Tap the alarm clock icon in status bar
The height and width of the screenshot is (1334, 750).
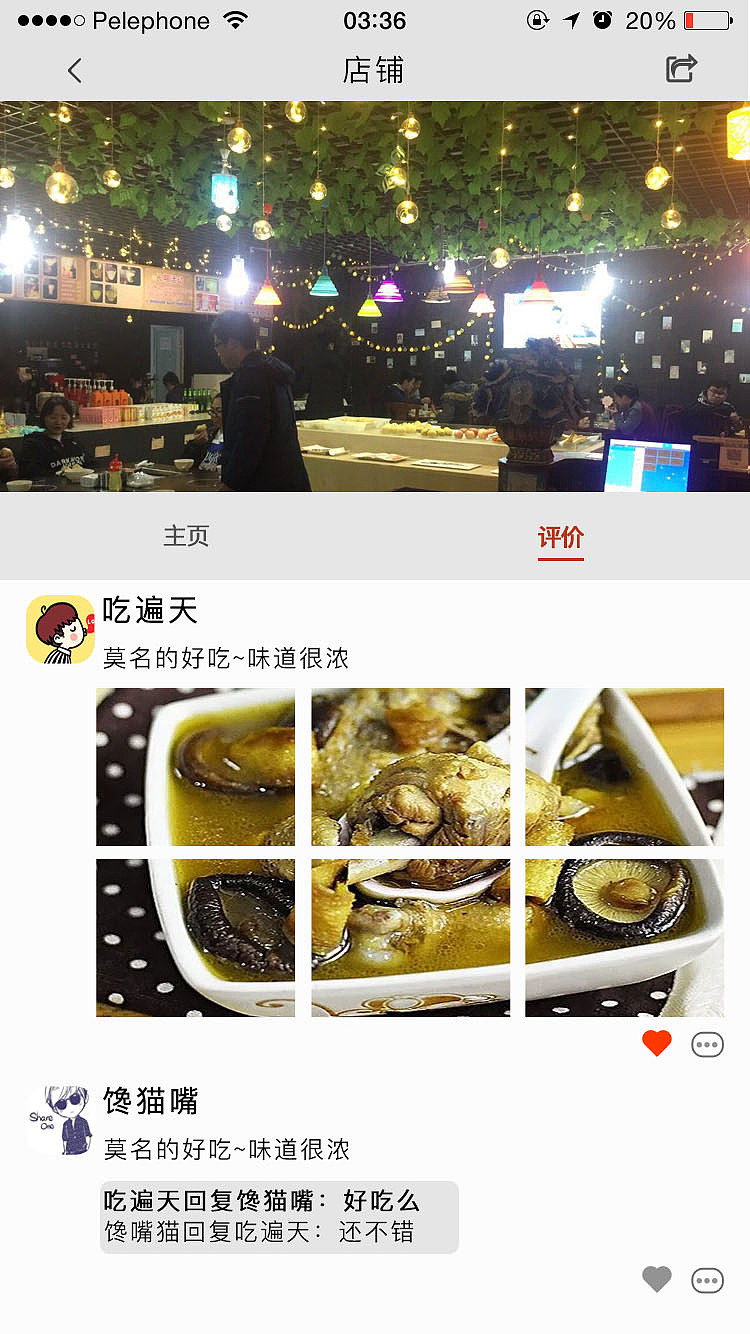[x=600, y=19]
